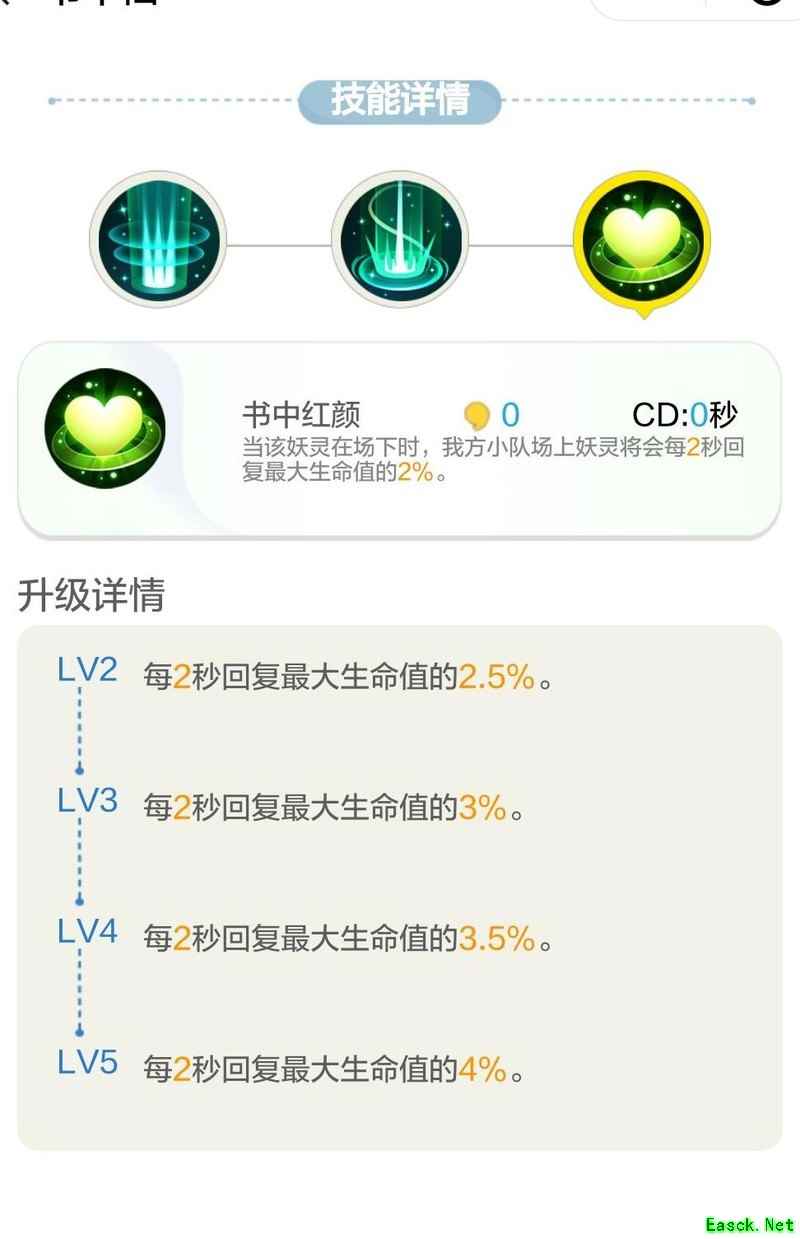Select the second skill icon with green swirl
Viewport: 800px width, 1239px height.
(399, 239)
